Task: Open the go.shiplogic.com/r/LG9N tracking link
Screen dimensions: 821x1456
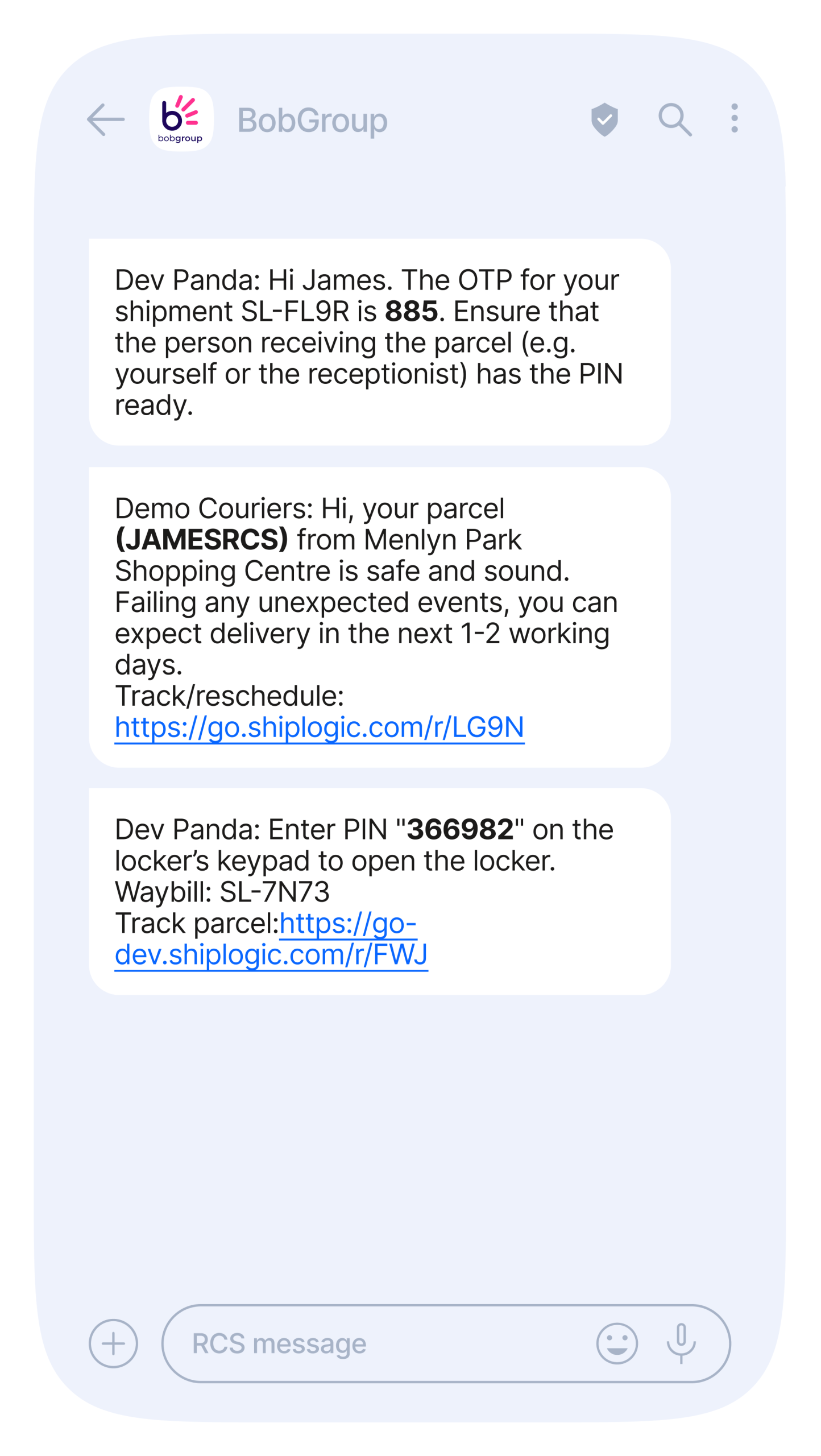Action: coord(320,727)
